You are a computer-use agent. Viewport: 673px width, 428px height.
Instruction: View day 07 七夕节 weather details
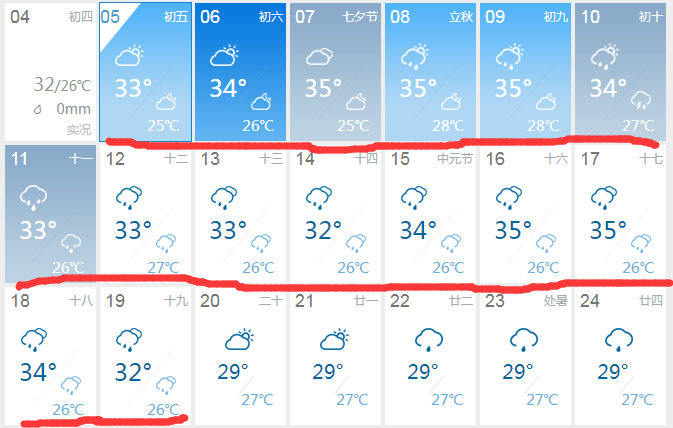pos(335,72)
